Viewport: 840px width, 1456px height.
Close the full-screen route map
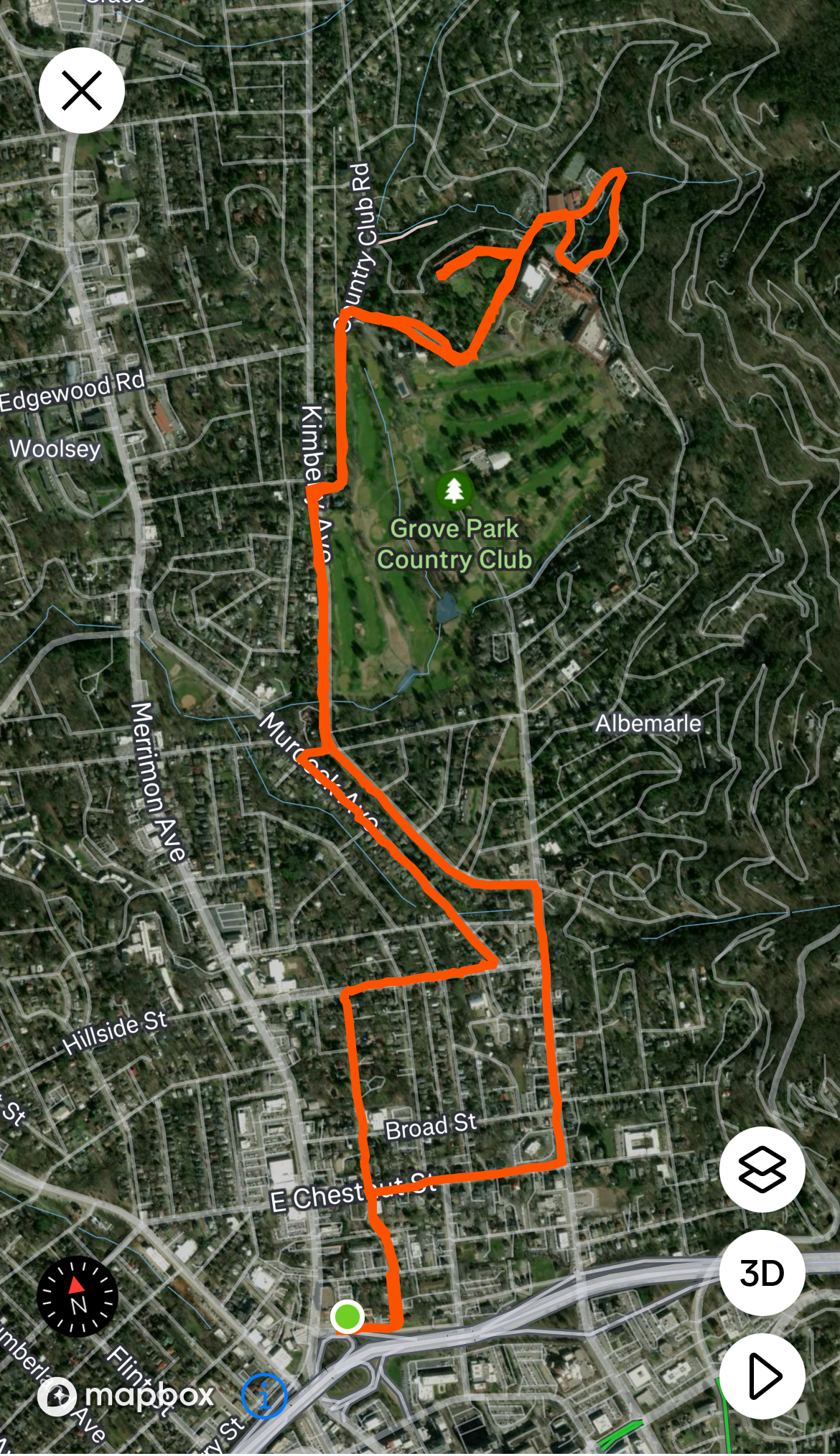tap(82, 91)
